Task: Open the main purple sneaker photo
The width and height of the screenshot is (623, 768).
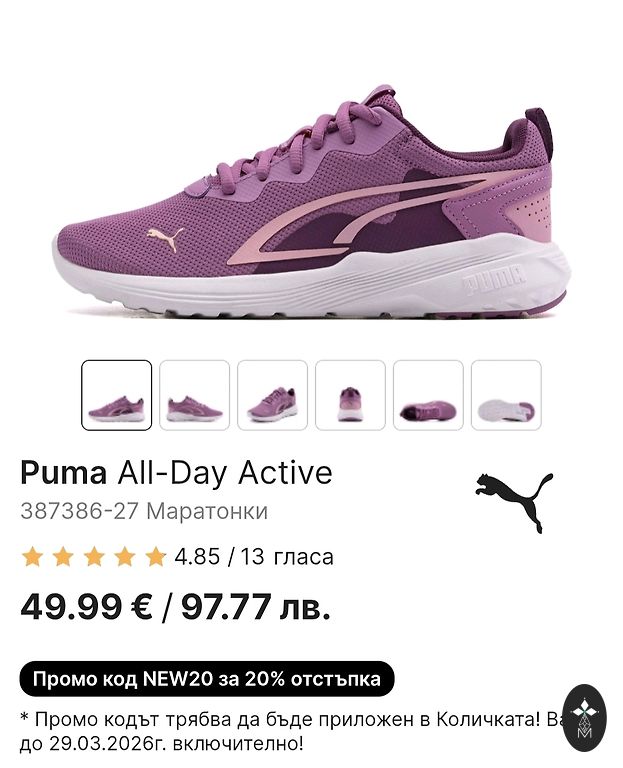Action: coord(311,205)
